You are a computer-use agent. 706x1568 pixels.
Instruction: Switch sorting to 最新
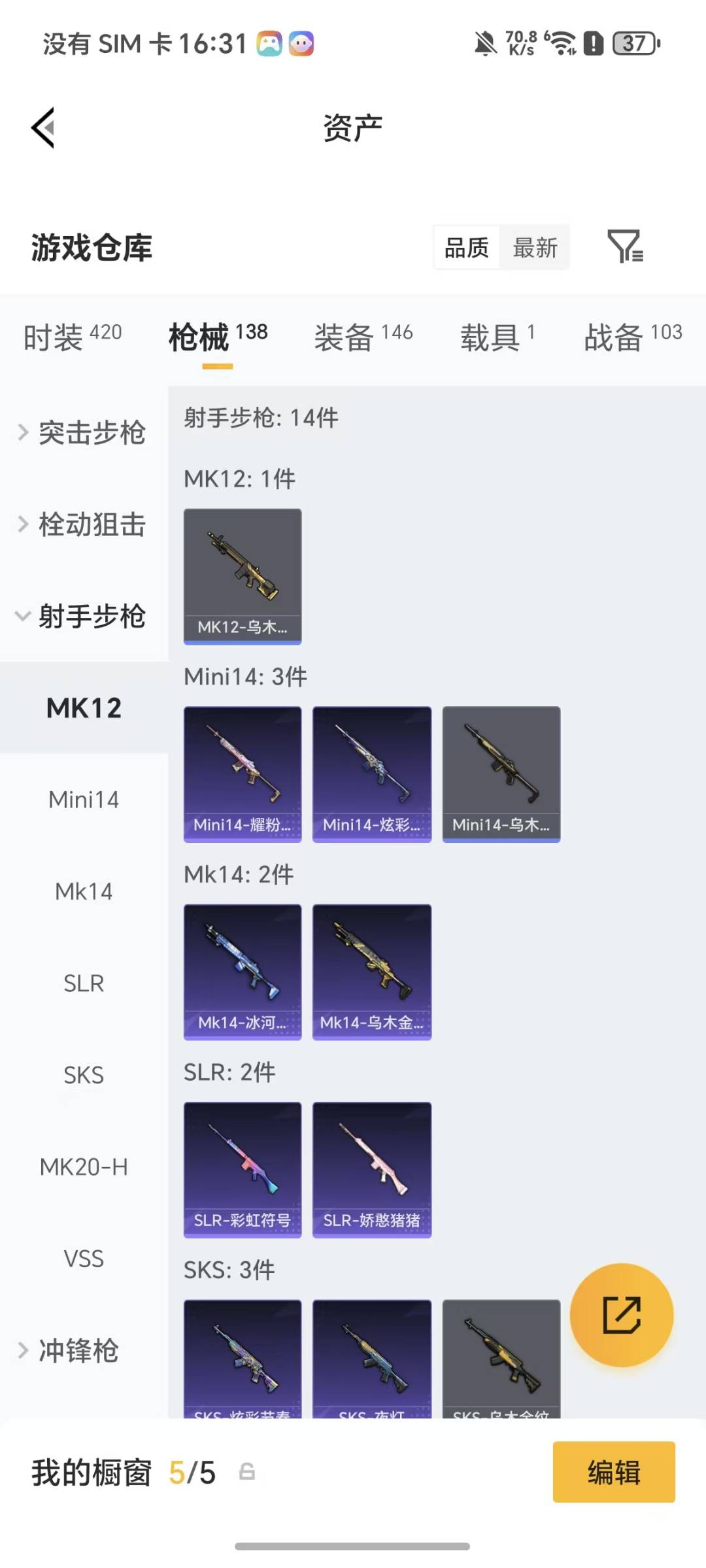pos(535,247)
